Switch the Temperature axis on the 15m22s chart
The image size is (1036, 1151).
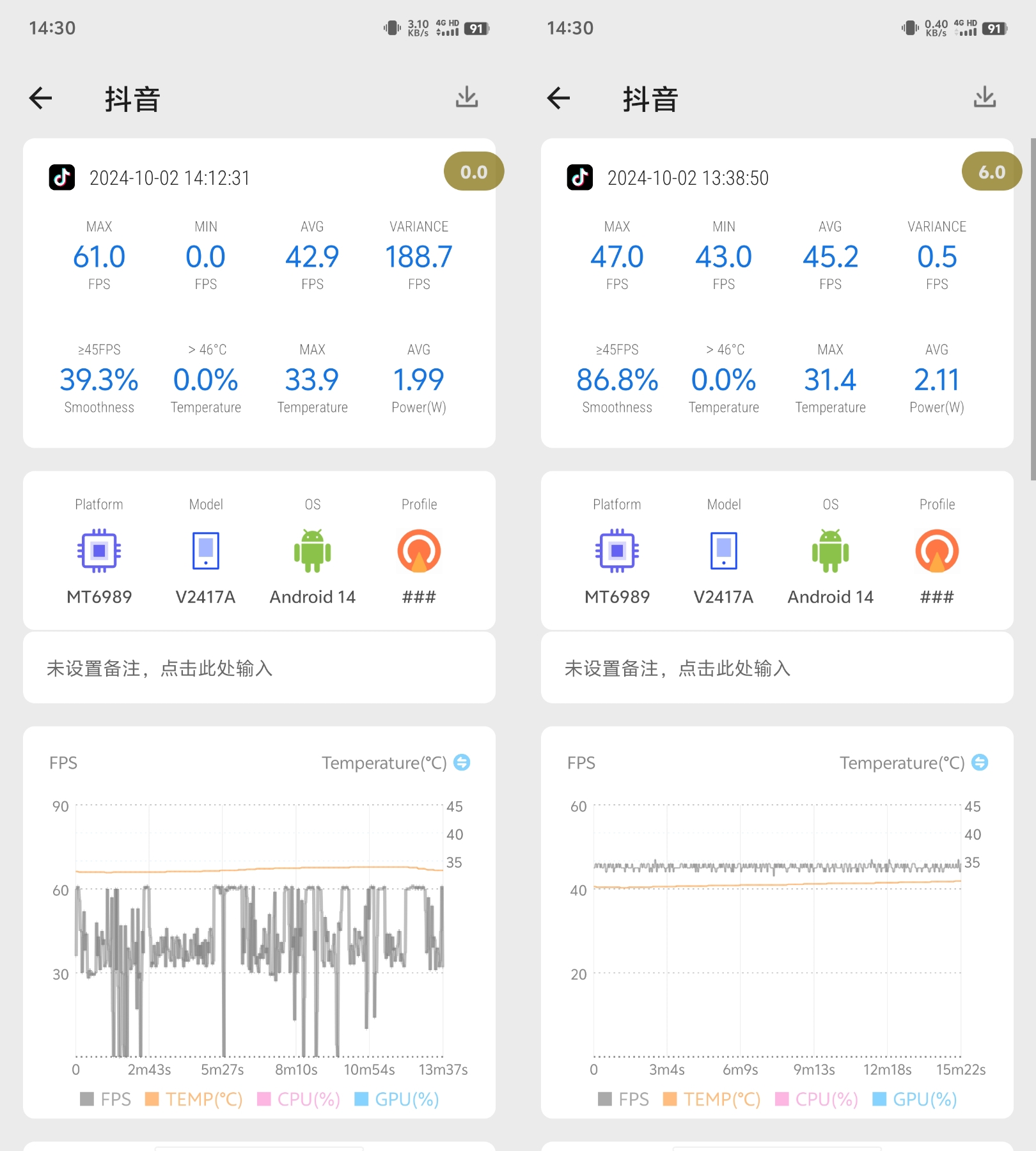980,762
